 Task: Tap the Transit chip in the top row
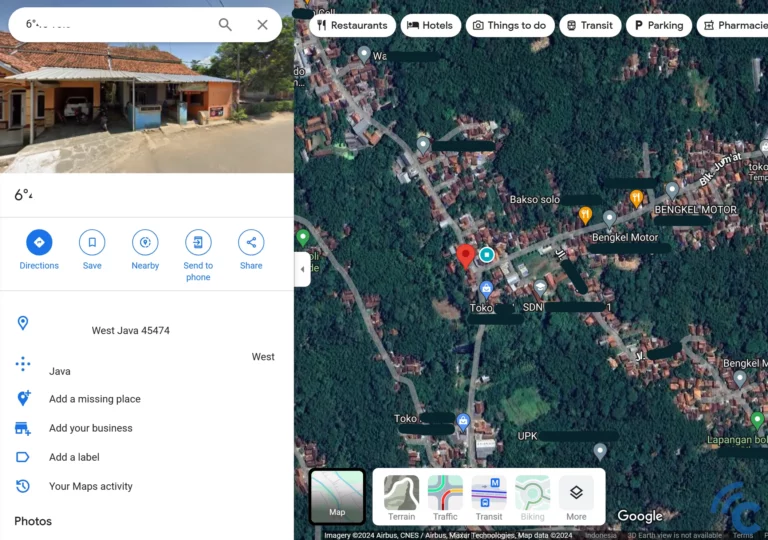point(589,25)
